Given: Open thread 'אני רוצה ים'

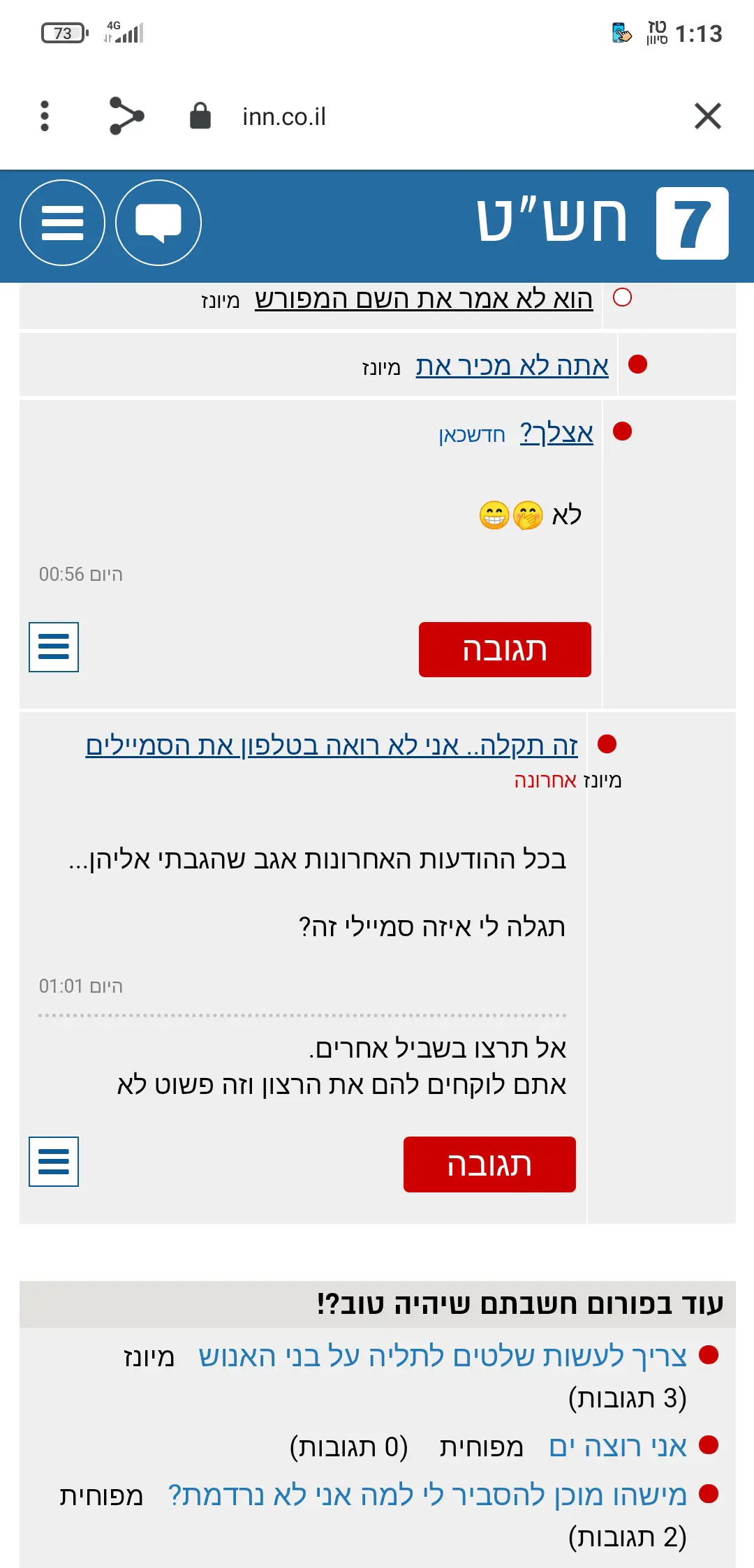Looking at the screenshot, I should pos(618,1447).
